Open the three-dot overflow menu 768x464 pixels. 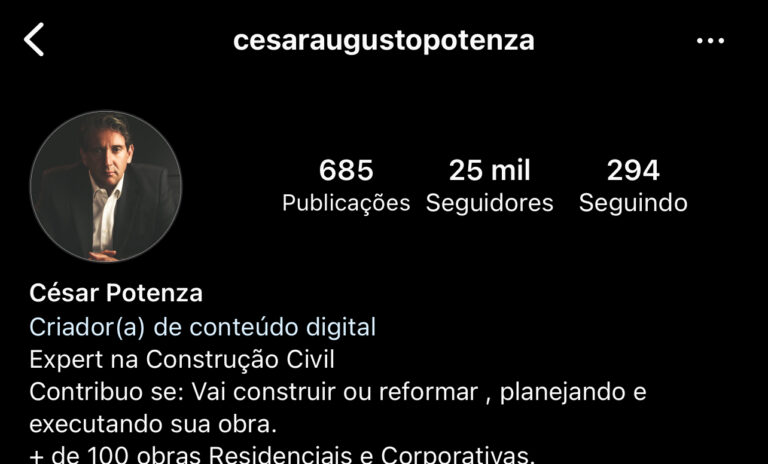click(710, 41)
